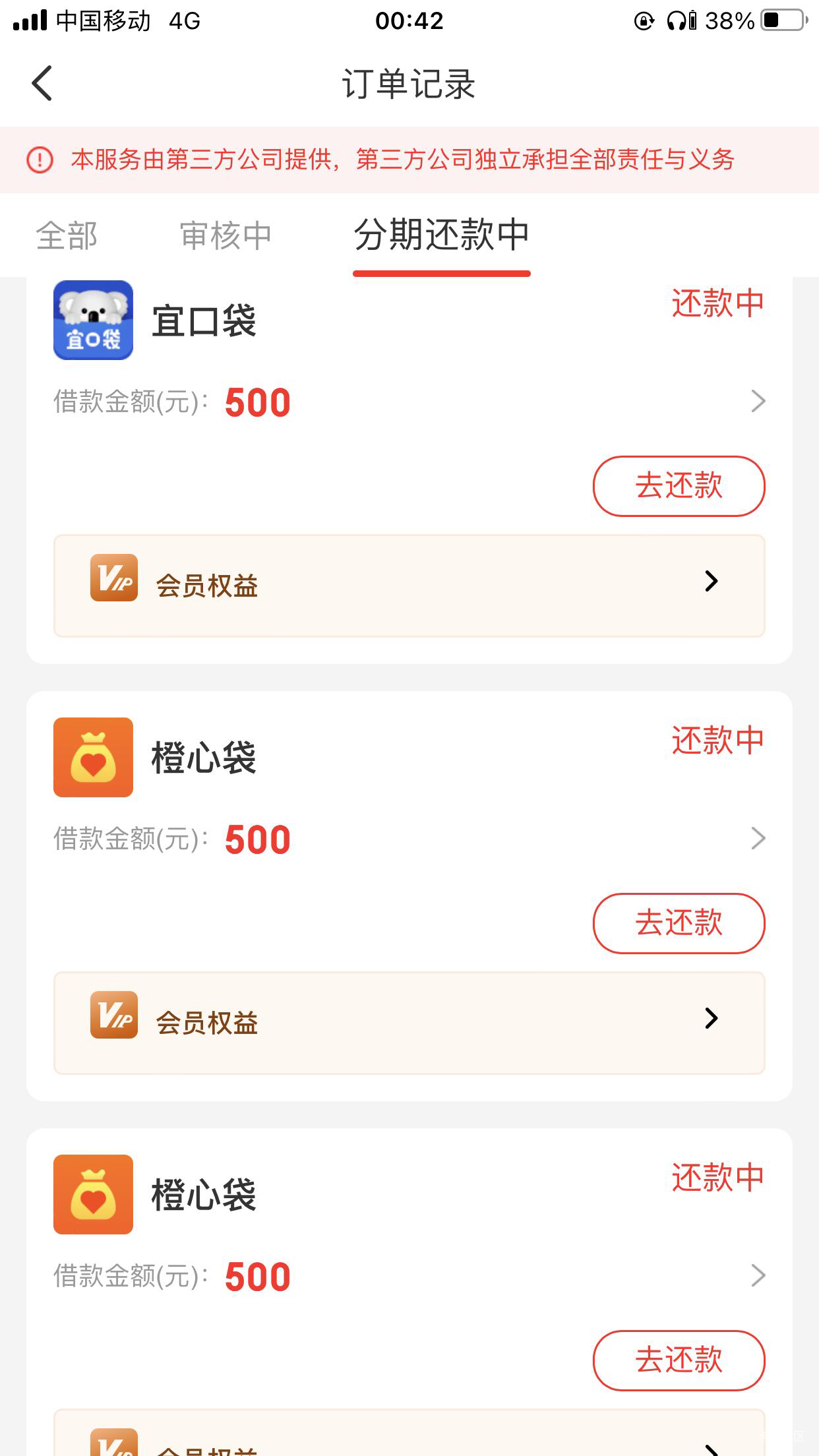Open the 宜口袋 loan order details

tap(409, 401)
